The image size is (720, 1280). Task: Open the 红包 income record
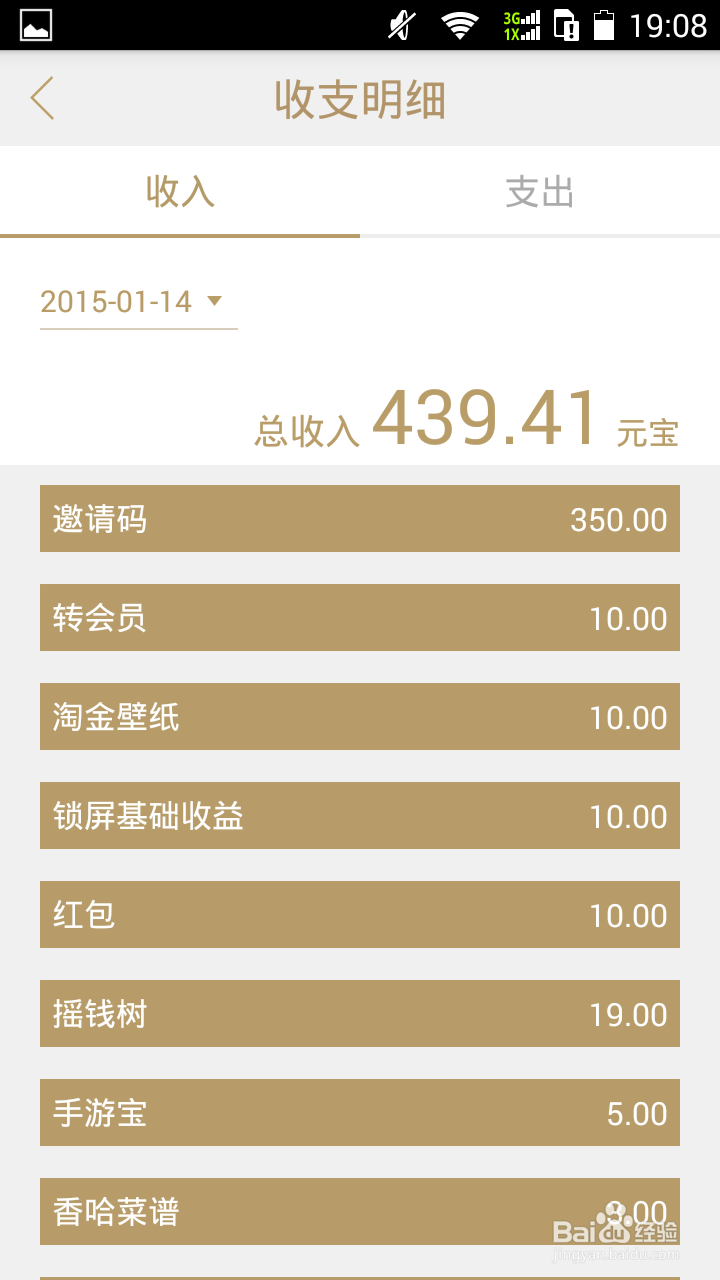coord(360,915)
